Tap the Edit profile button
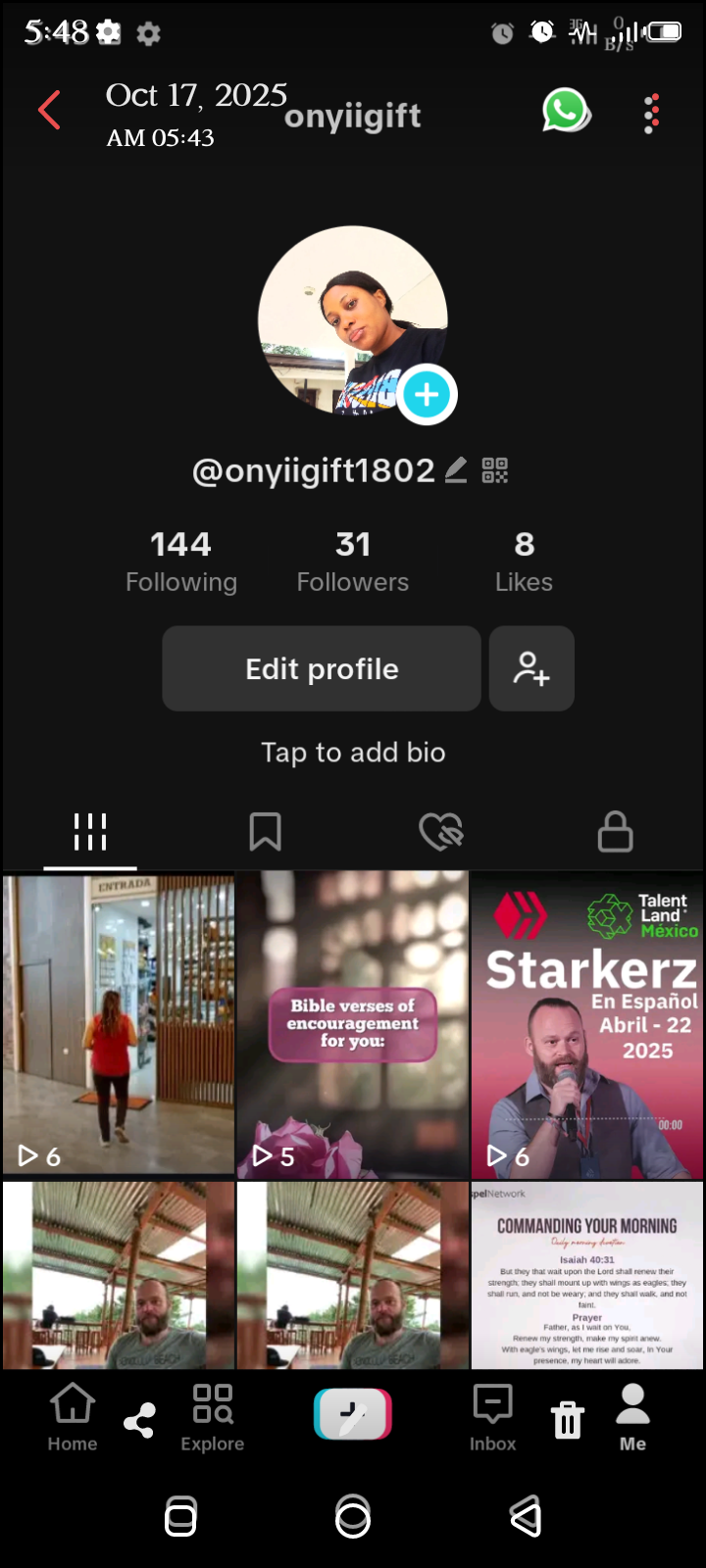Screen dimensions: 706x1568 pyautogui.click(x=322, y=668)
